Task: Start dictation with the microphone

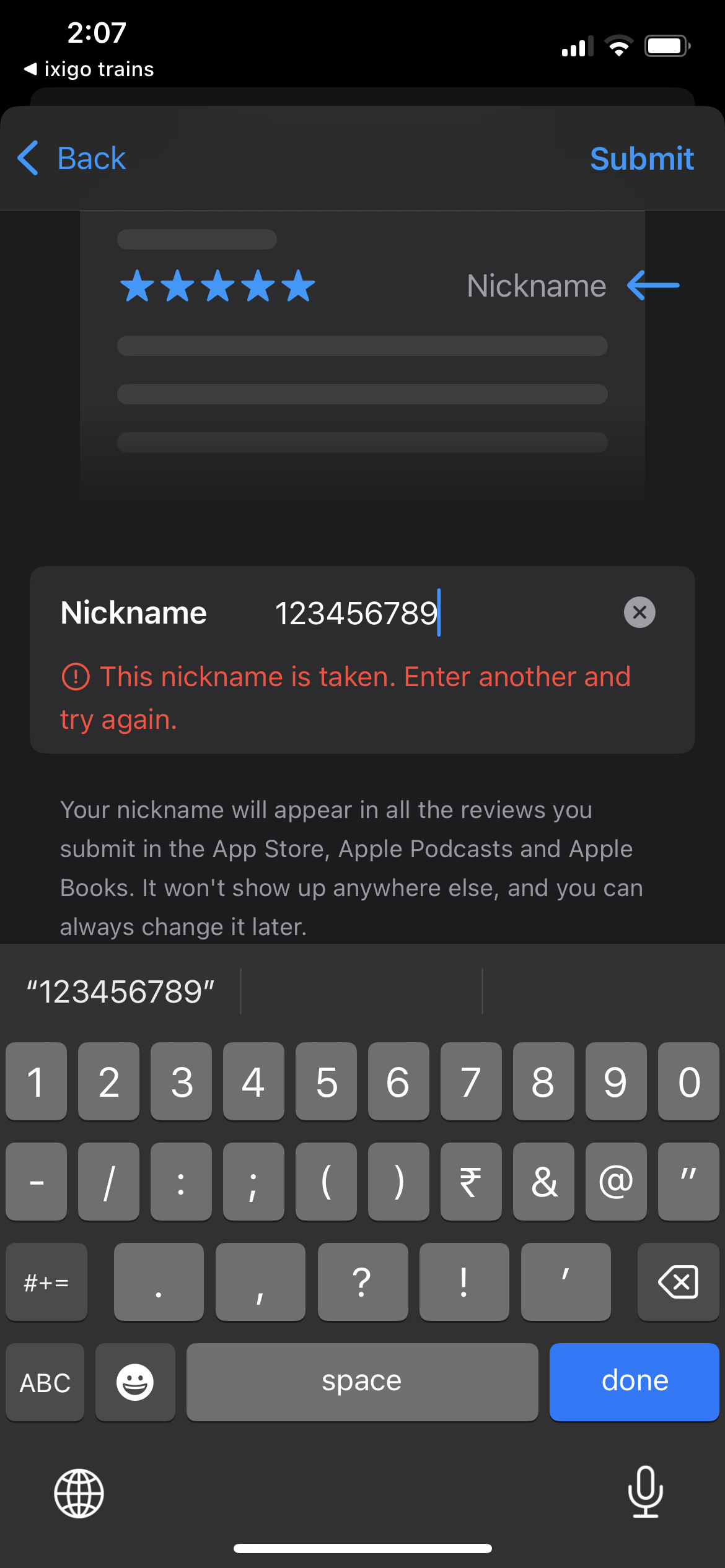Action: click(x=645, y=1492)
